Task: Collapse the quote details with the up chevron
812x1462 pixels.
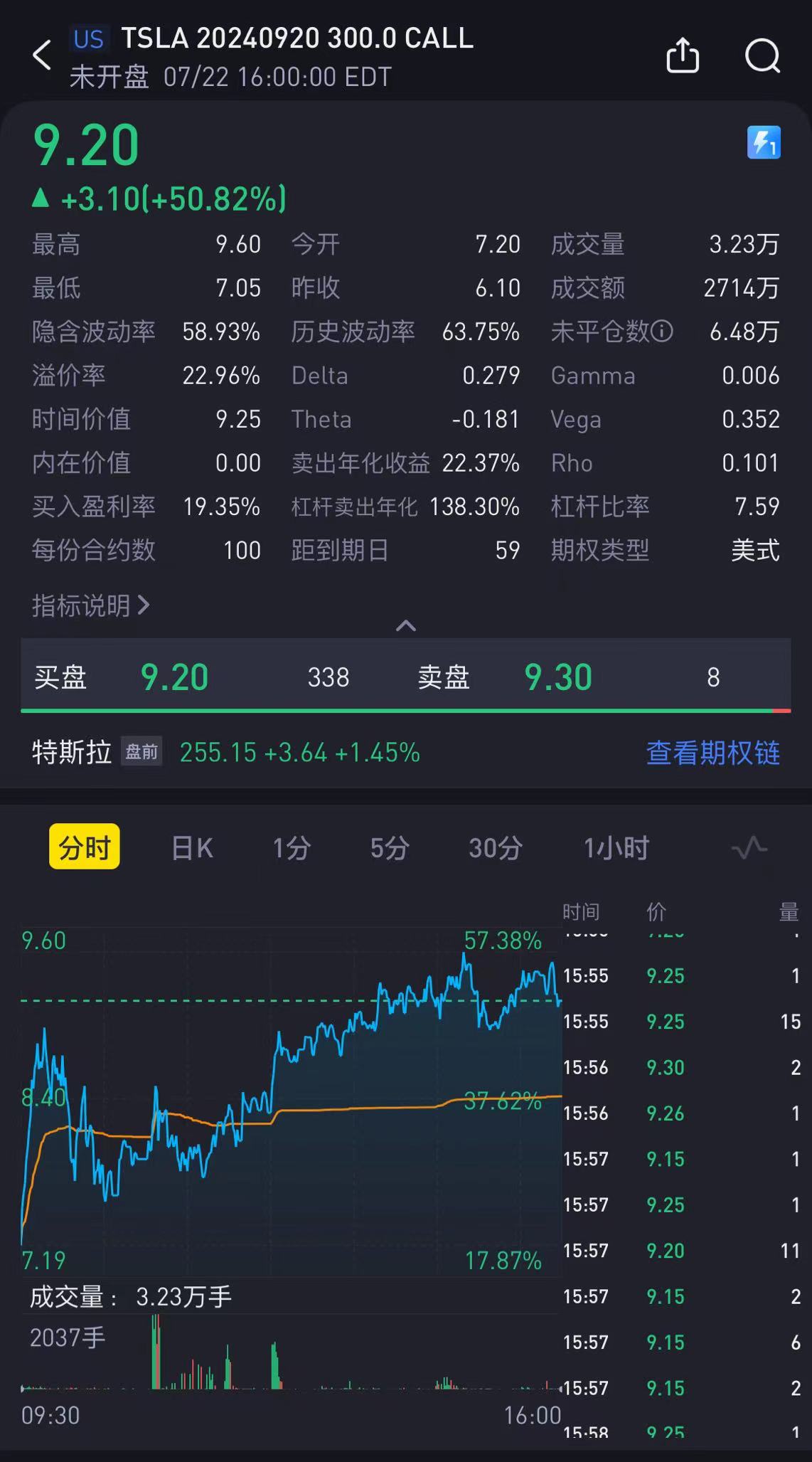Action: [406, 626]
